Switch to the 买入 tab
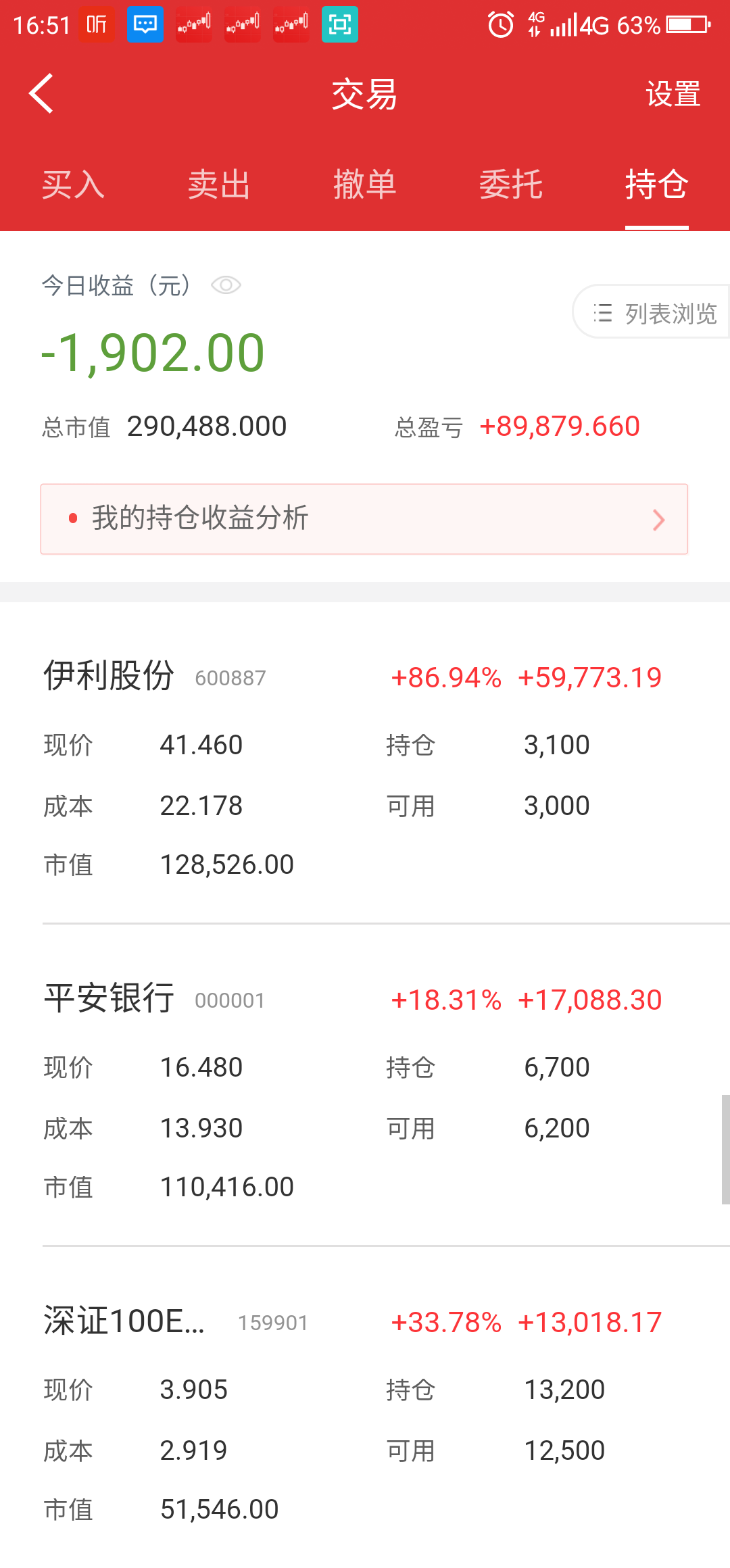Screen dimensions: 730x1568 73,185
